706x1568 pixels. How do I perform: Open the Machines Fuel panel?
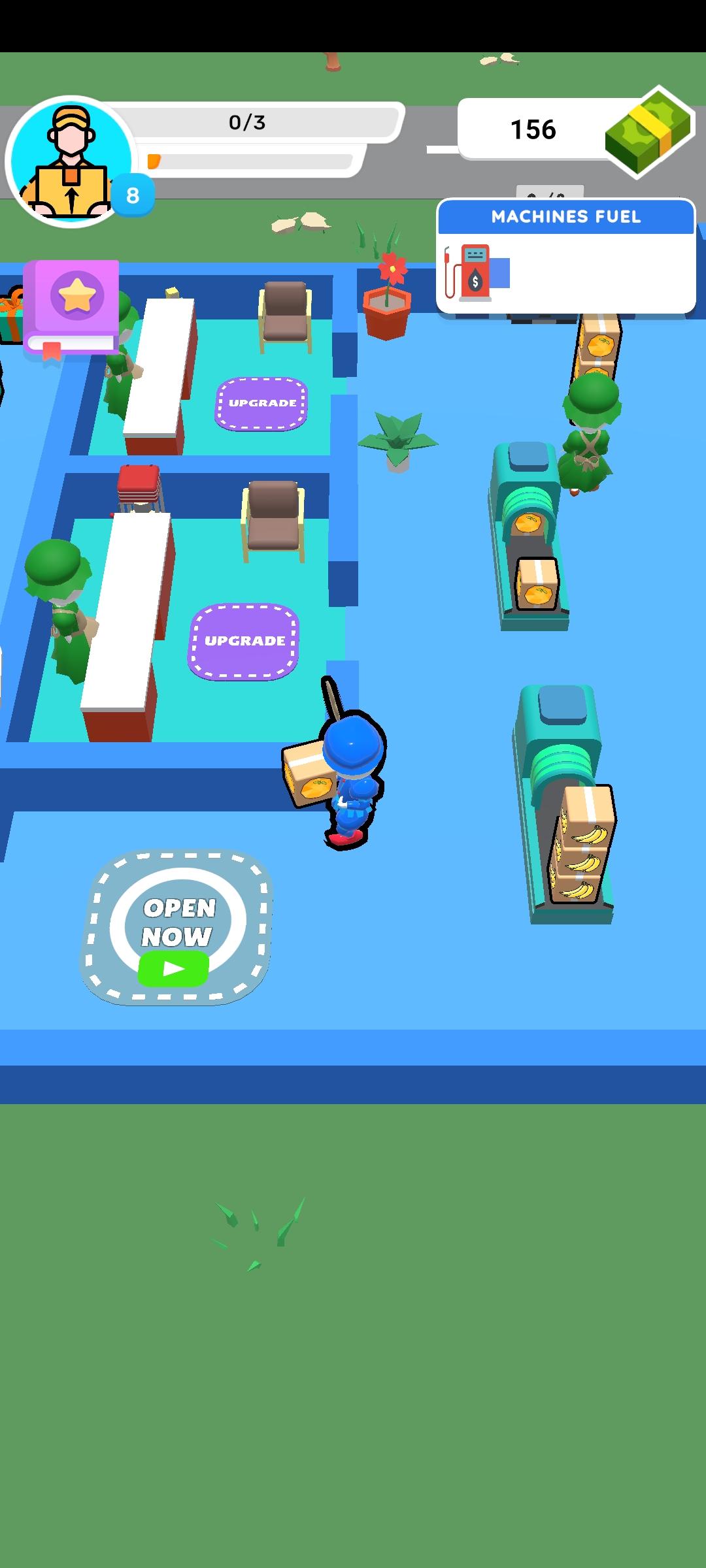point(566,257)
